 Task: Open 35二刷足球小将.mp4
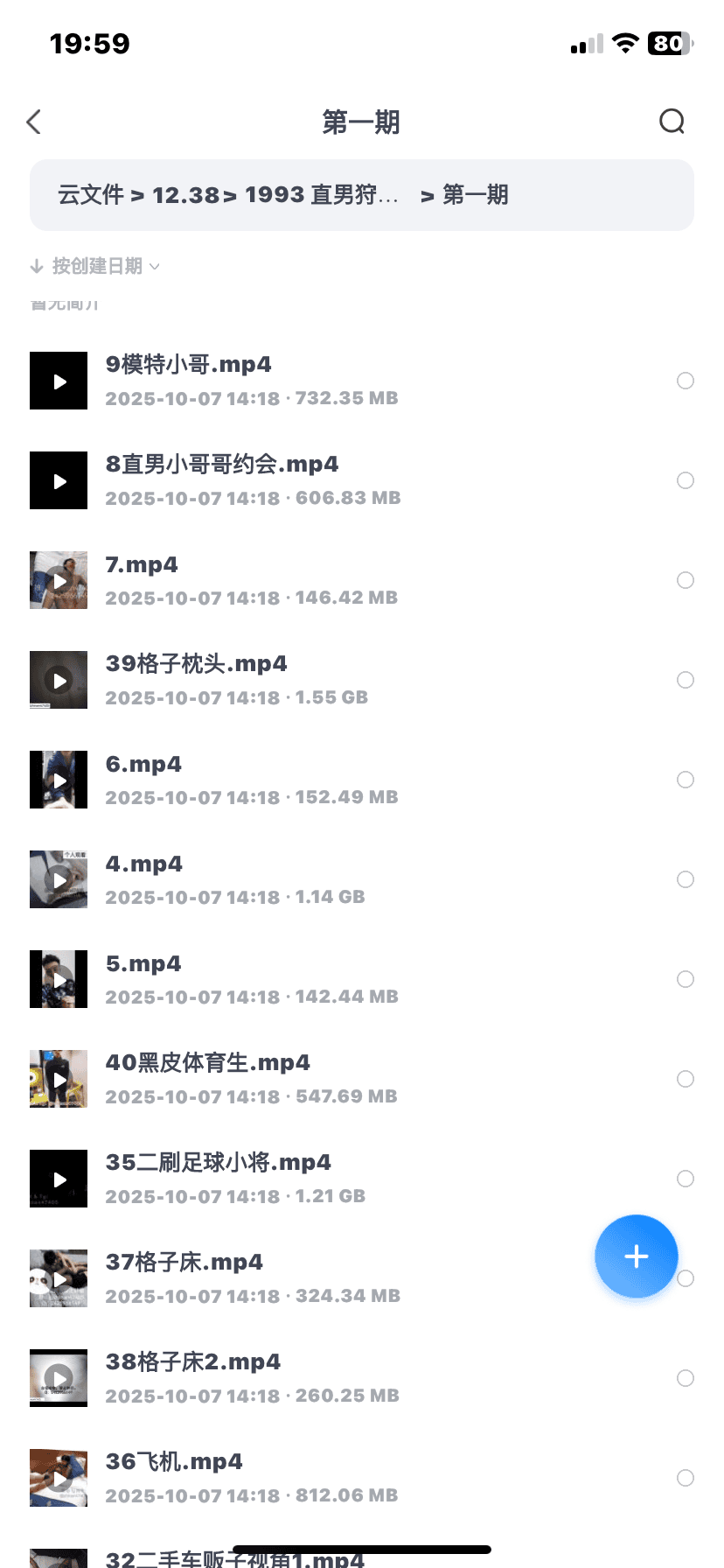pos(218,1163)
